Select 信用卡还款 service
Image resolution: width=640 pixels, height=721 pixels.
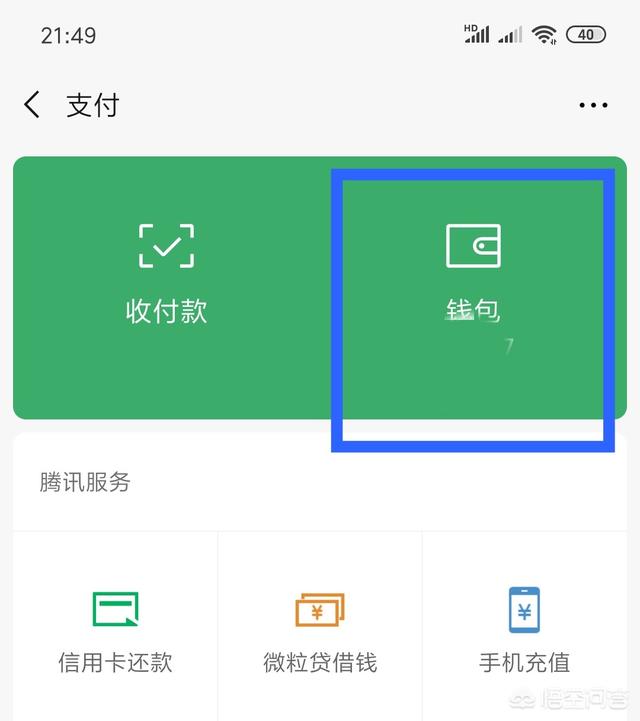pyautogui.click(x=115, y=629)
